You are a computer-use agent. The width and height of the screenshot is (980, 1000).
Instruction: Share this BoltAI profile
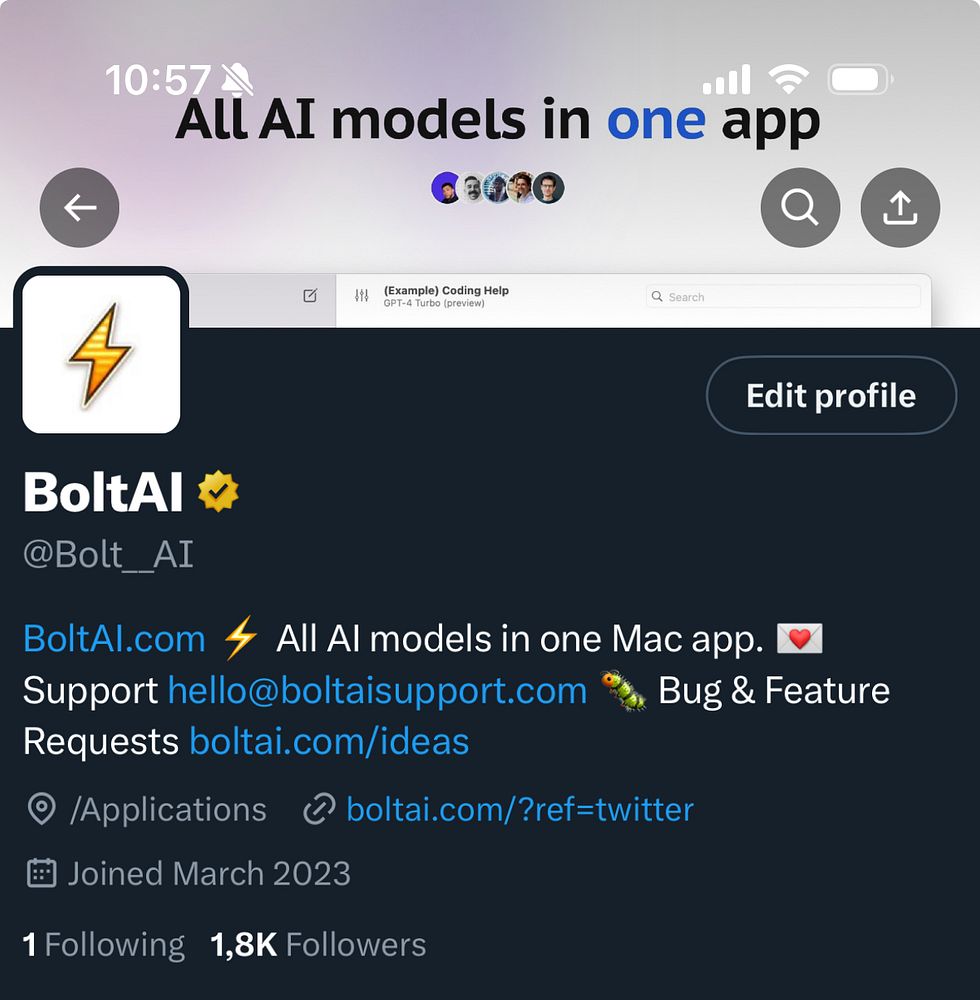(900, 208)
